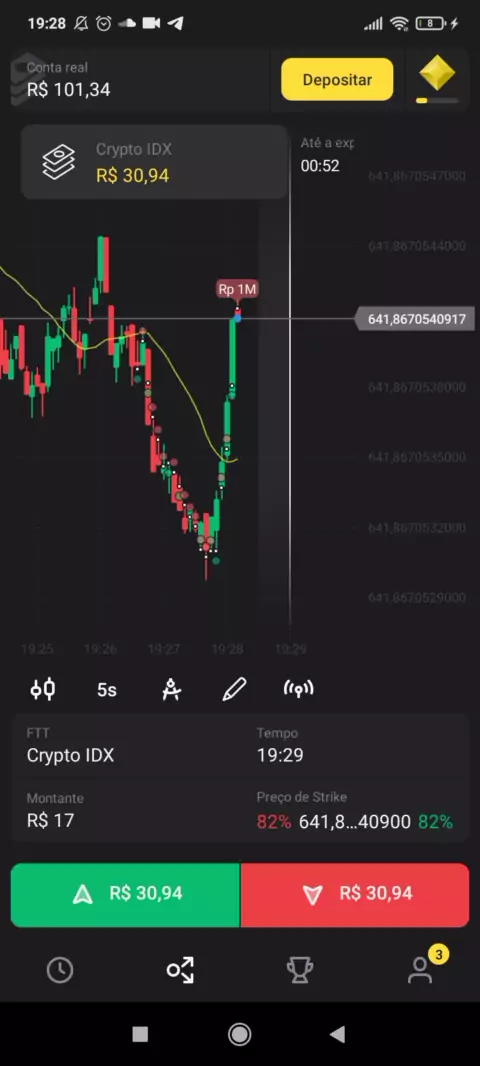Open the indicators compass tool
Screen dimensions: 480x1066
point(171,690)
